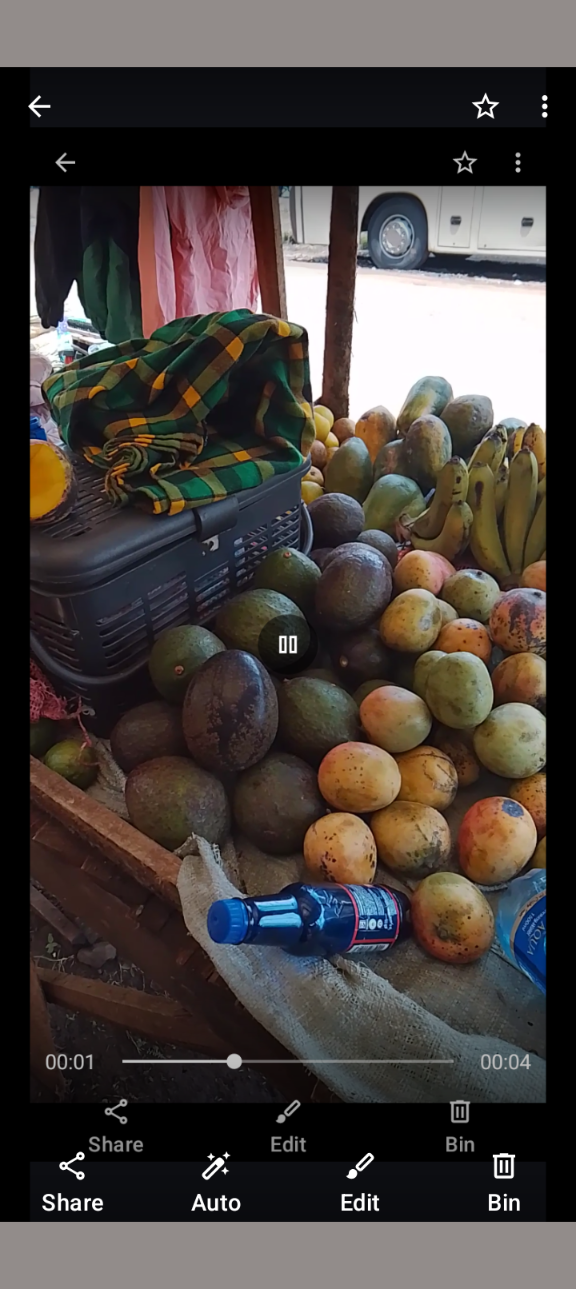This screenshot has height=1289, width=576.
Task: Tap the Auto enhance button
Action: [216, 1183]
